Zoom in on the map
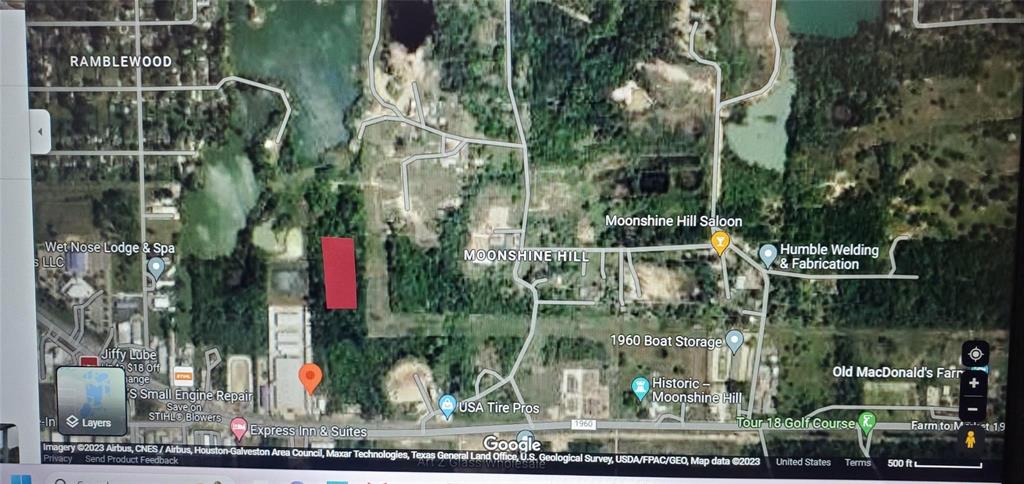This screenshot has width=1024, height=484. [973, 384]
